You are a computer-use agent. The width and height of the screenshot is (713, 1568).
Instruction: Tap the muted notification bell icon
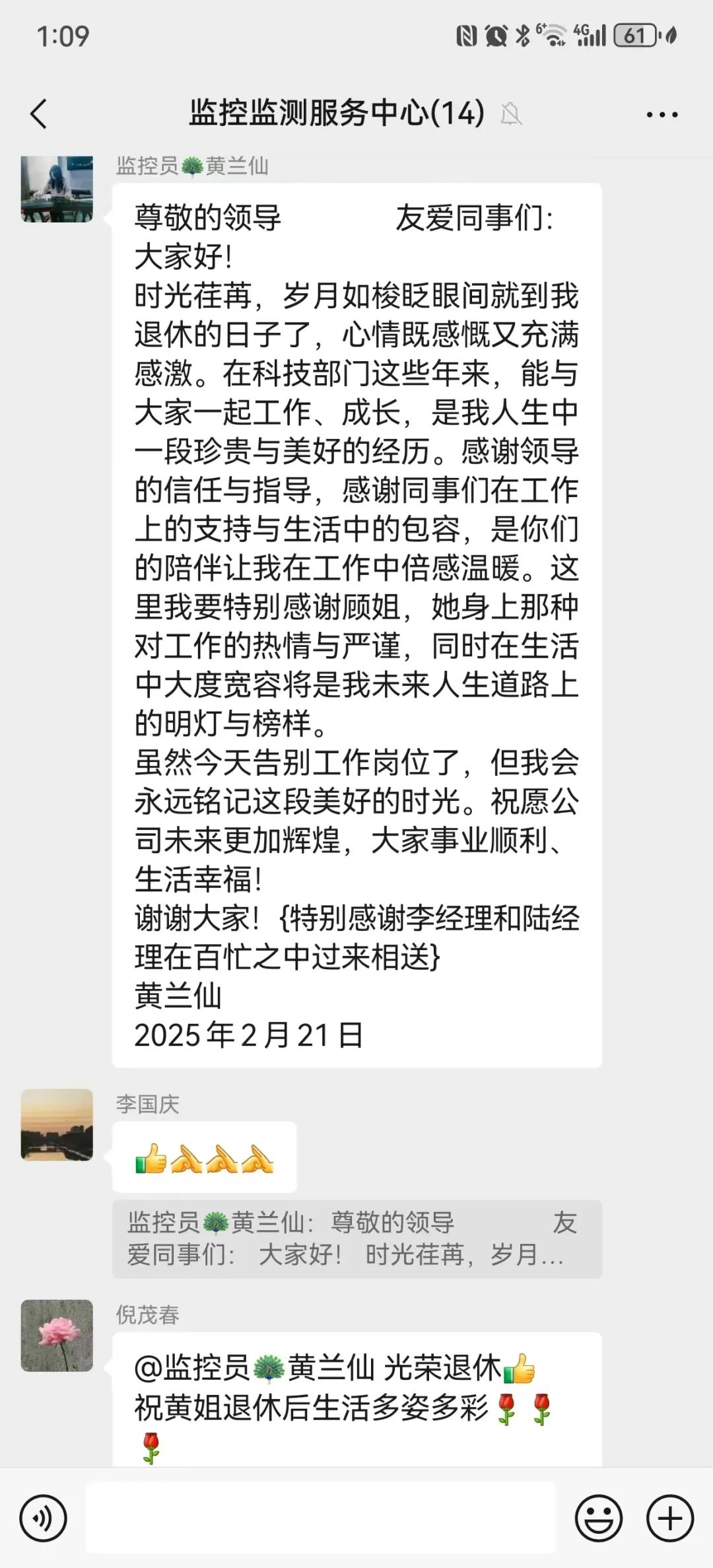[512, 114]
